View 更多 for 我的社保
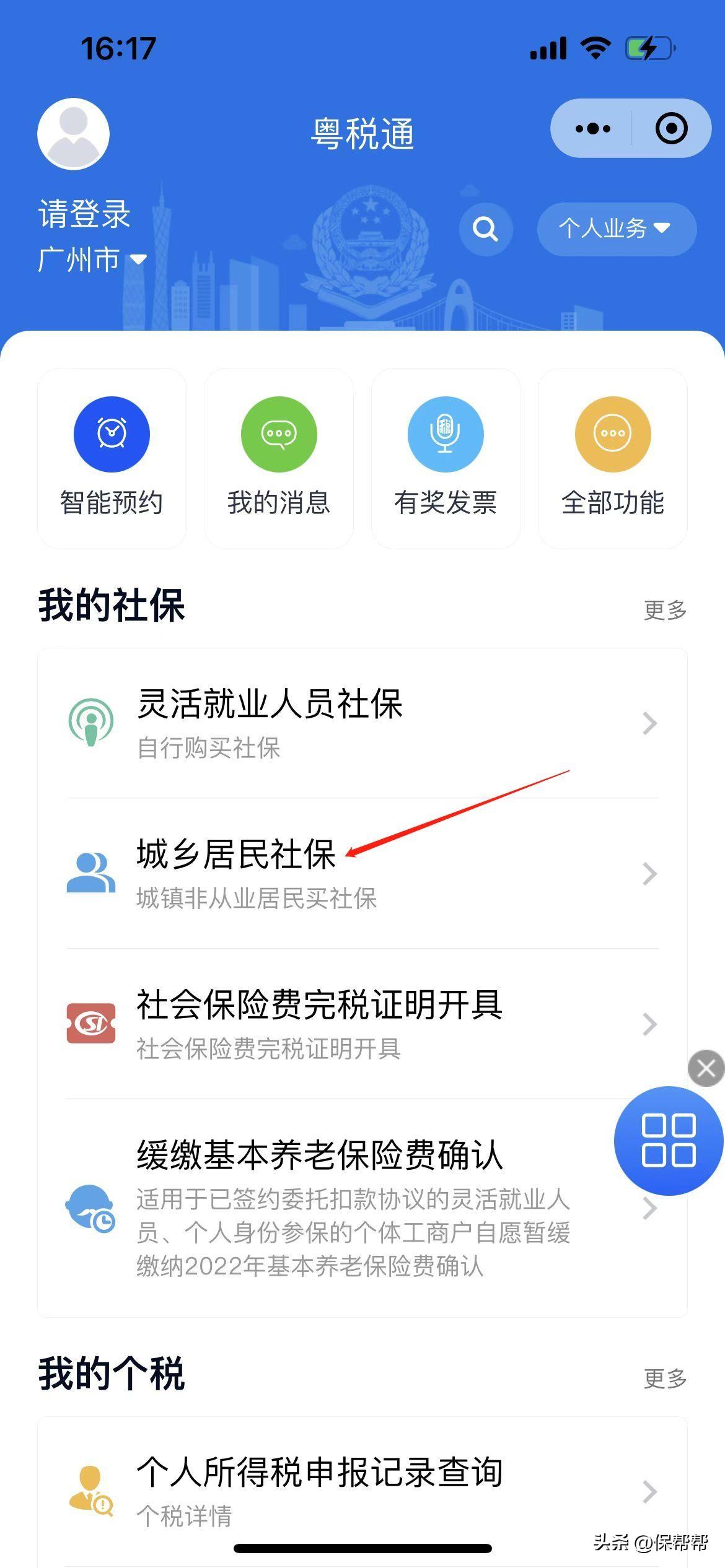This screenshot has width=725, height=1568. (x=665, y=610)
